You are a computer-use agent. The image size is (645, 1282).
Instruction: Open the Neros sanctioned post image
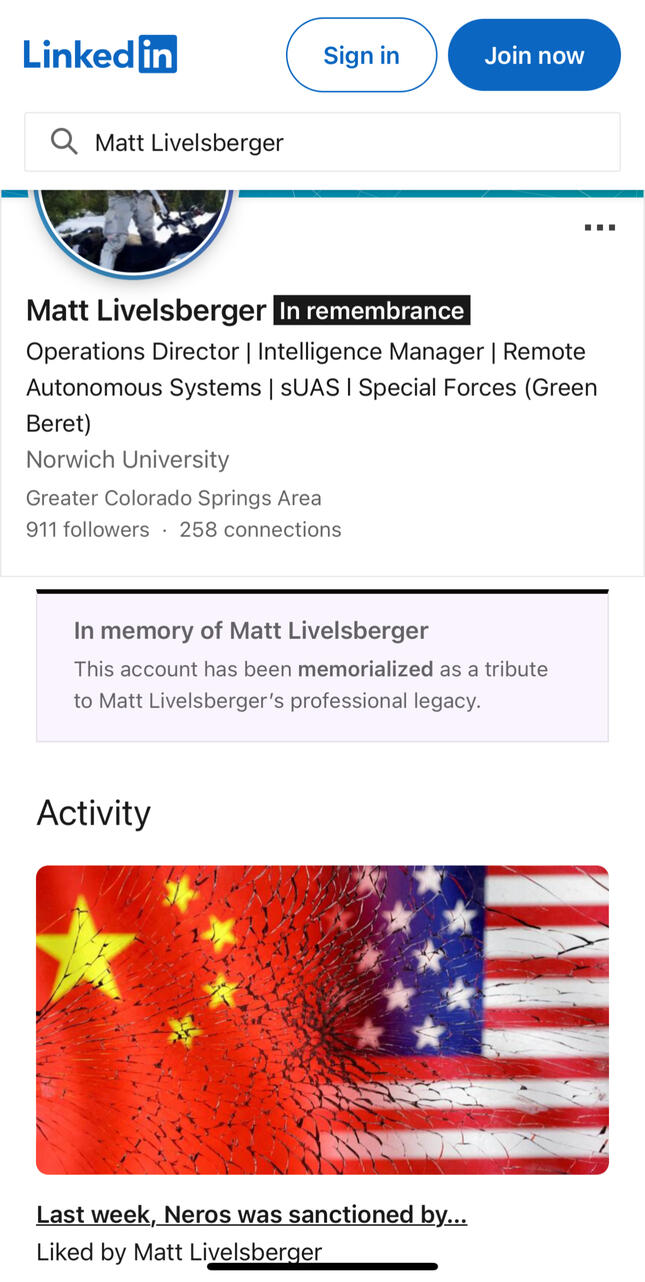[322, 1019]
